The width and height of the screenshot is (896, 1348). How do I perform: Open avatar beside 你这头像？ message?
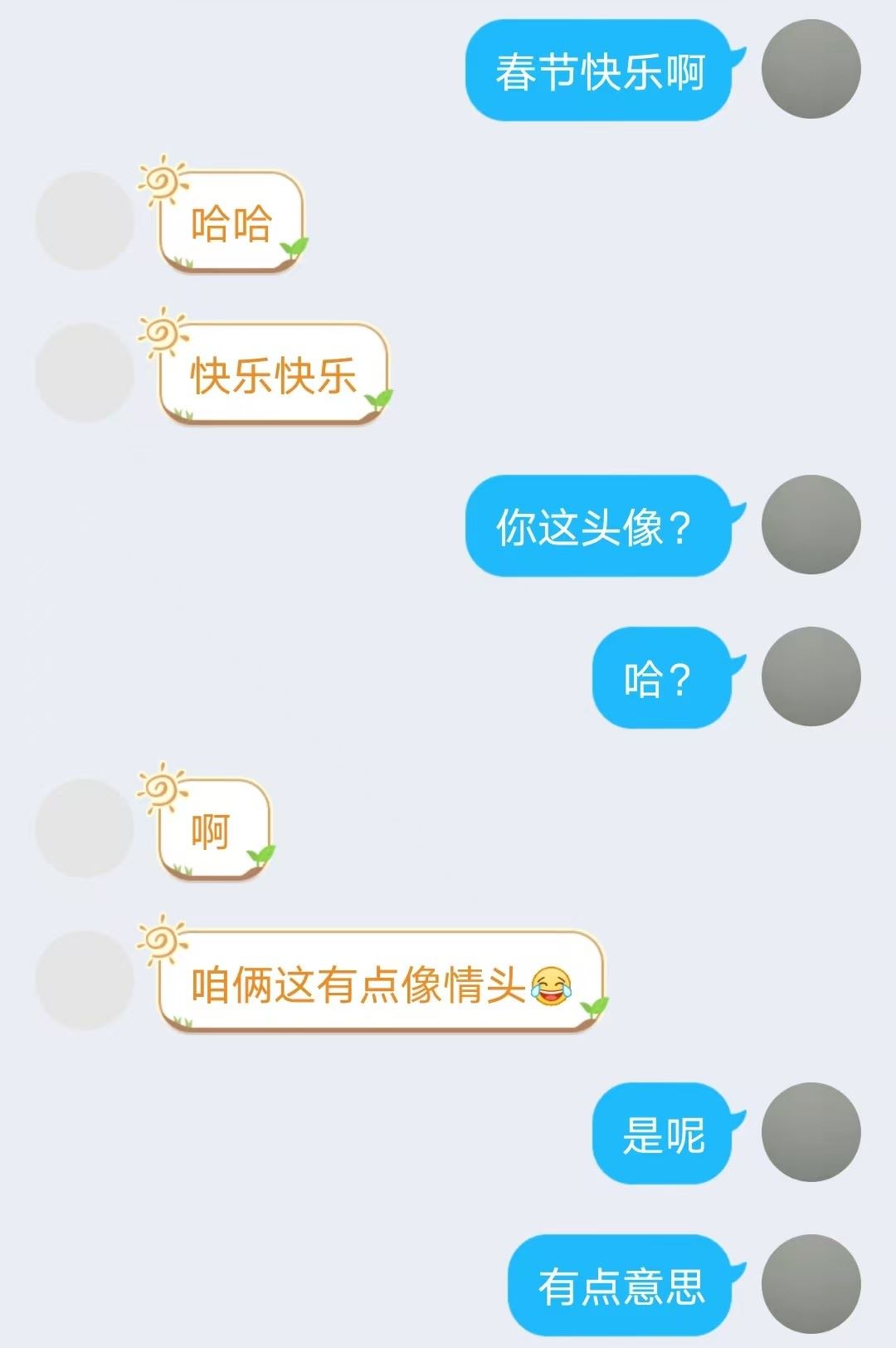pyautogui.click(x=811, y=525)
